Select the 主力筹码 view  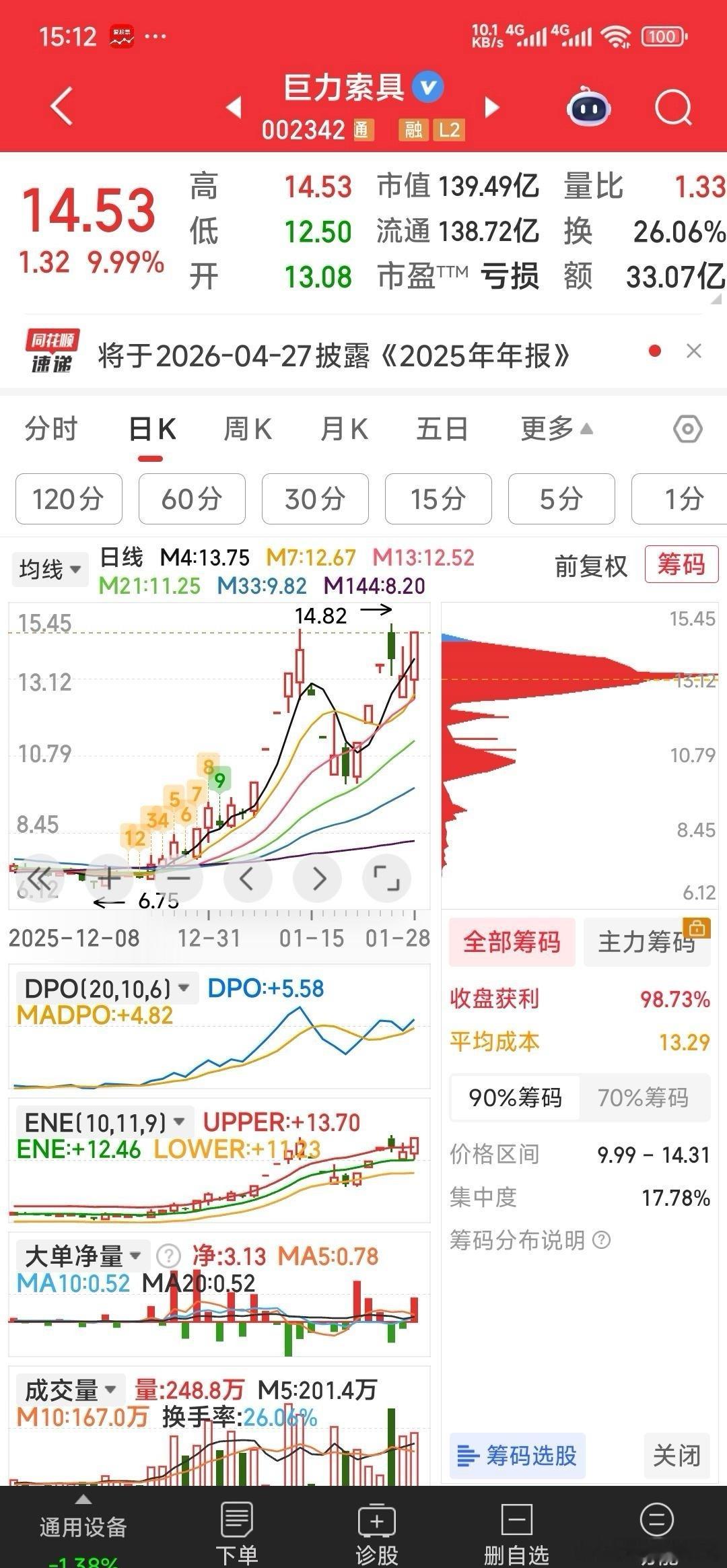(647, 943)
